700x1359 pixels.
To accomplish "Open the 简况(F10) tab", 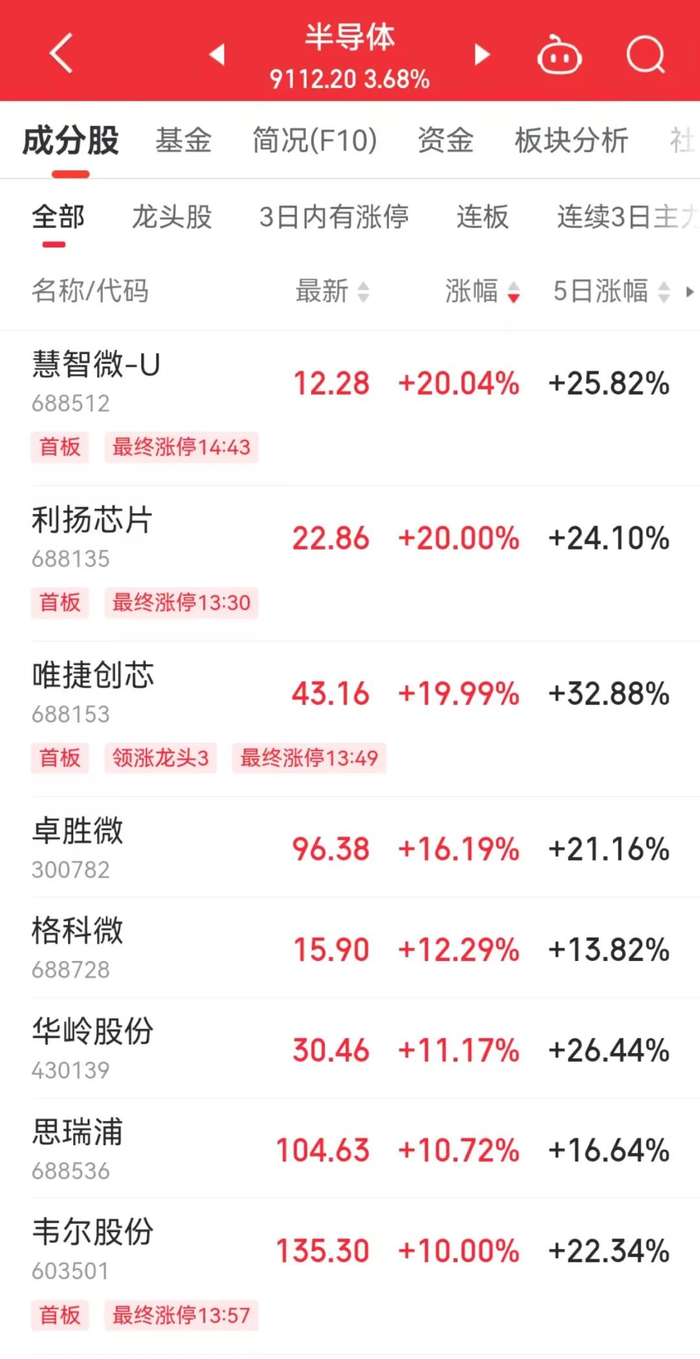I will (314, 140).
